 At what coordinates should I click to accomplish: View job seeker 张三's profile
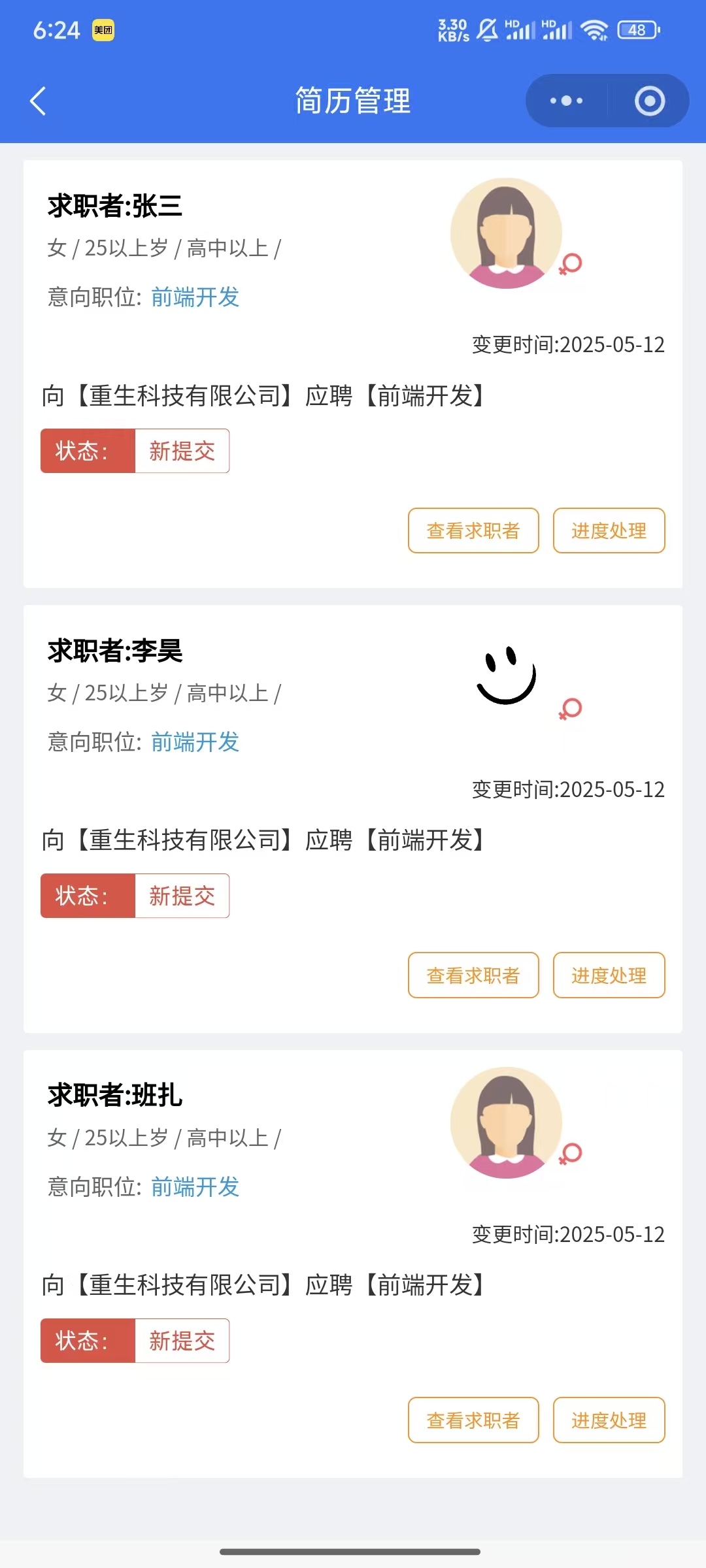[x=473, y=531]
